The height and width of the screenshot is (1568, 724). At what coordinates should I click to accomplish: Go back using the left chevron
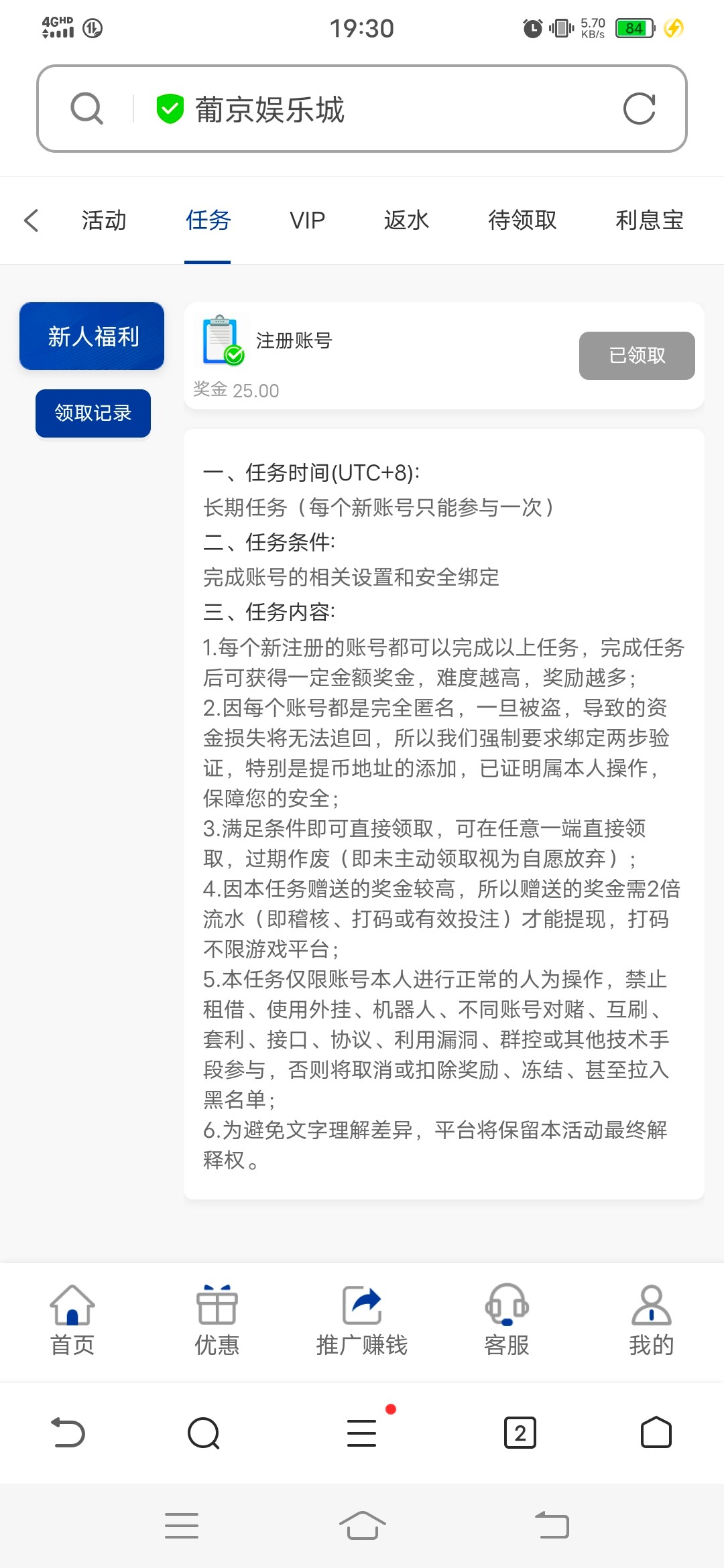(x=32, y=220)
